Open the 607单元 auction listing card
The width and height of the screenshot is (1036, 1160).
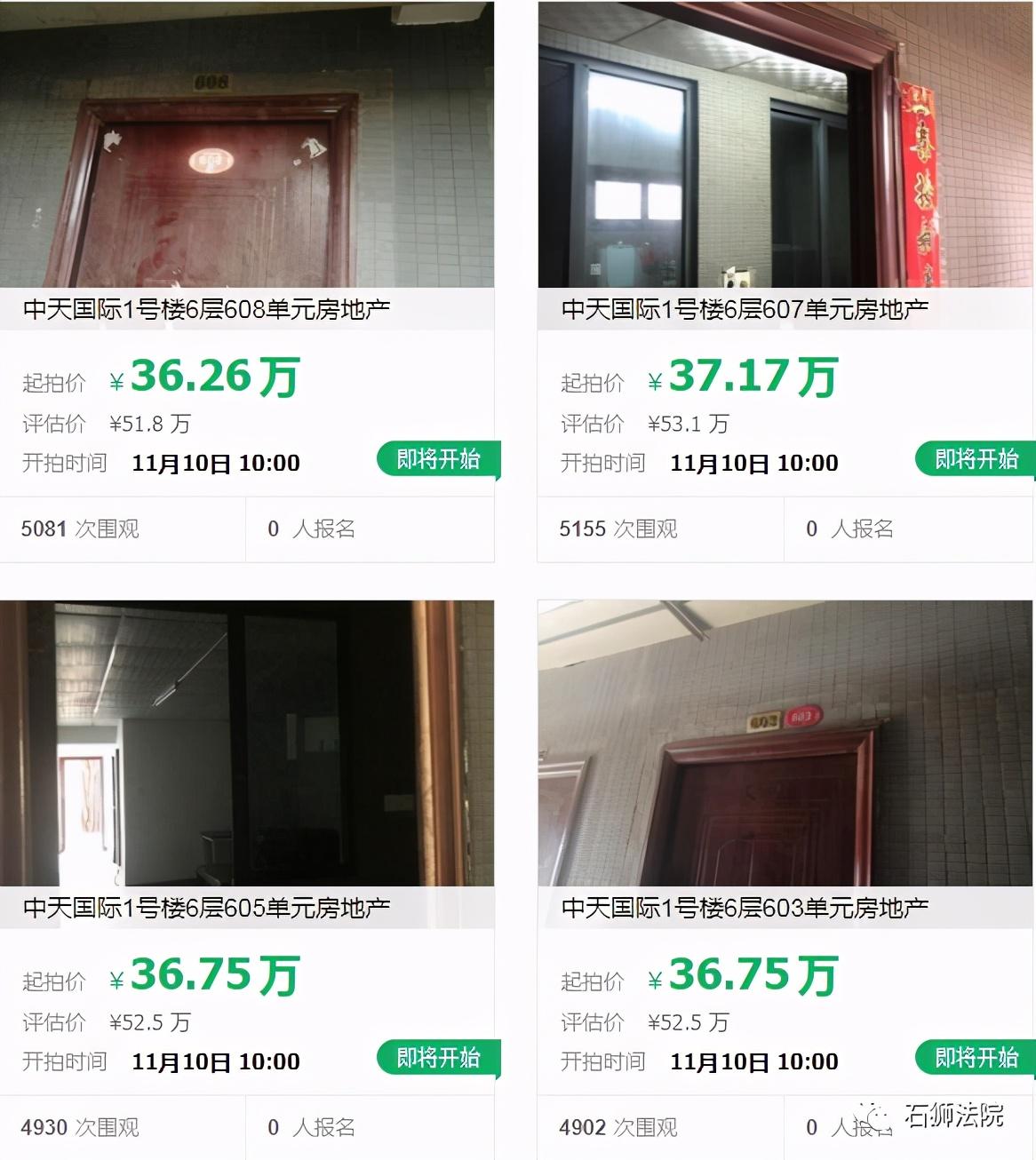[x=785, y=282]
